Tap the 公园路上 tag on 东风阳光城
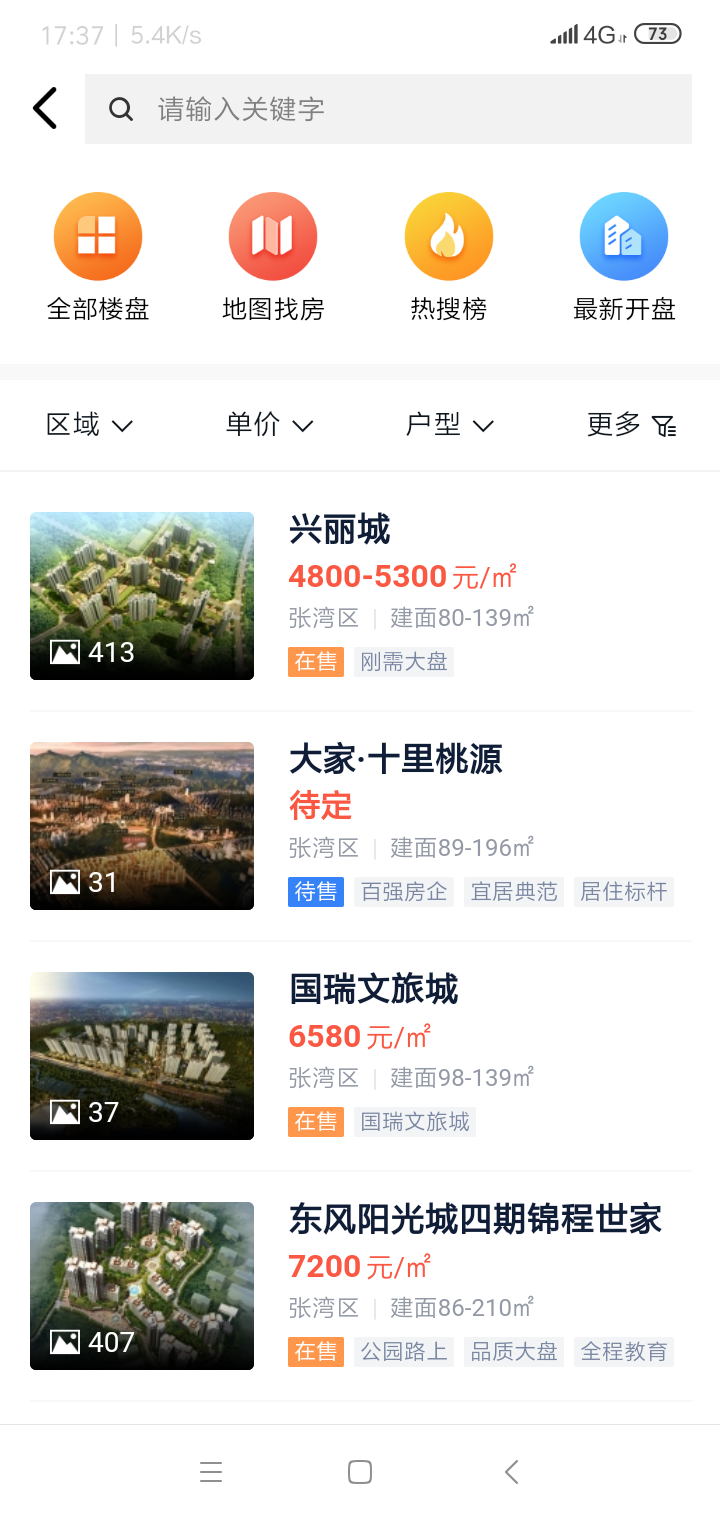 click(403, 1351)
